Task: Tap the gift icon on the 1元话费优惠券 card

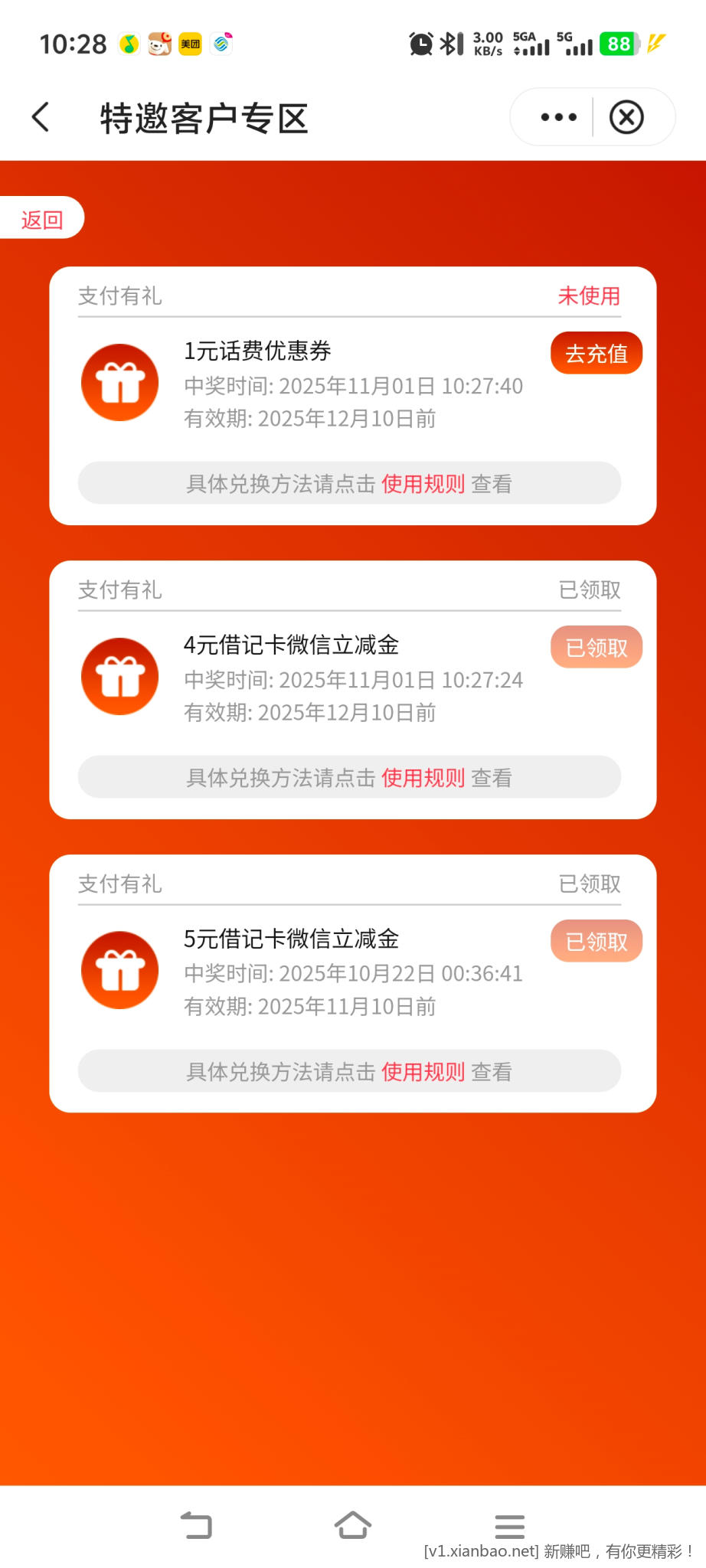Action: [x=119, y=382]
